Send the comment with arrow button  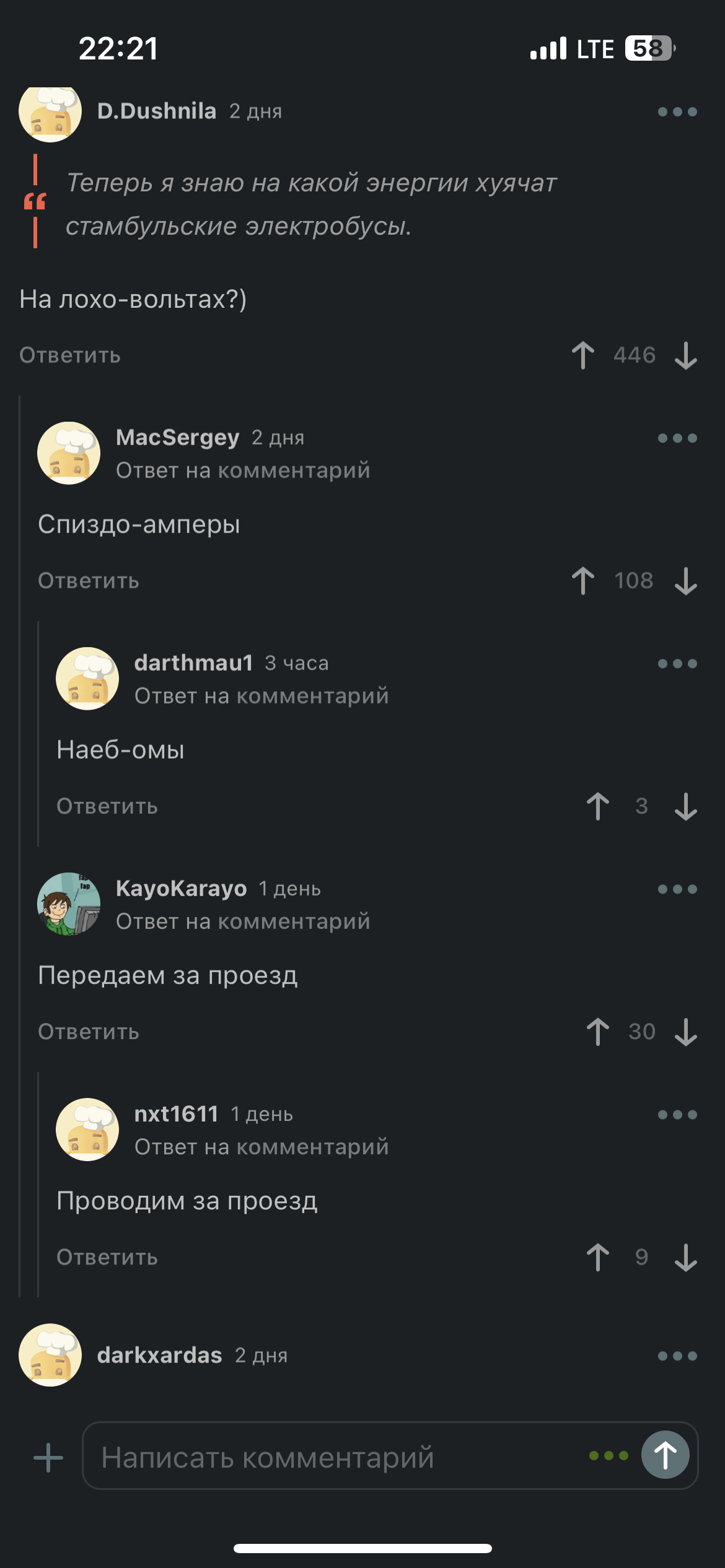(x=665, y=1455)
